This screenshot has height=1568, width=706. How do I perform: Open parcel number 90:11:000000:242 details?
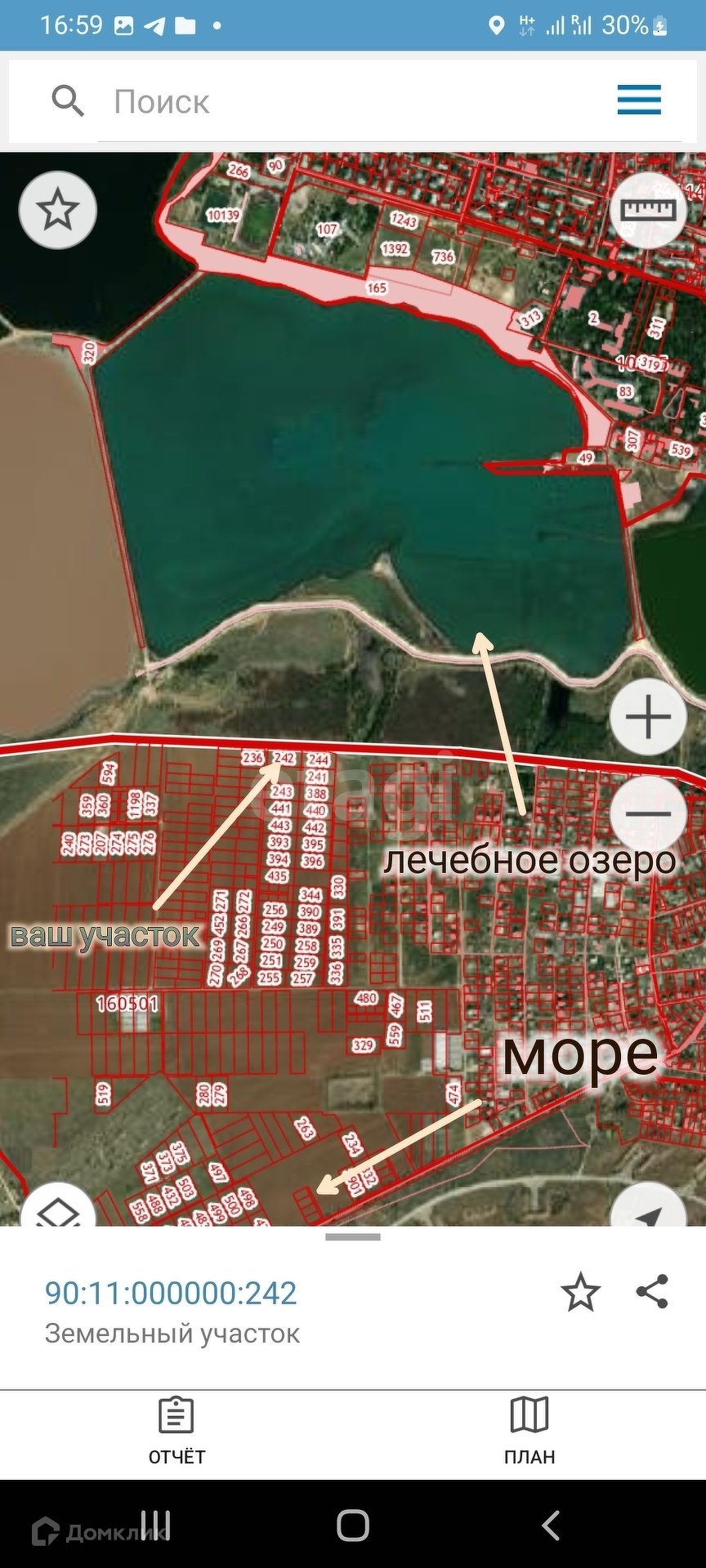[171, 1293]
